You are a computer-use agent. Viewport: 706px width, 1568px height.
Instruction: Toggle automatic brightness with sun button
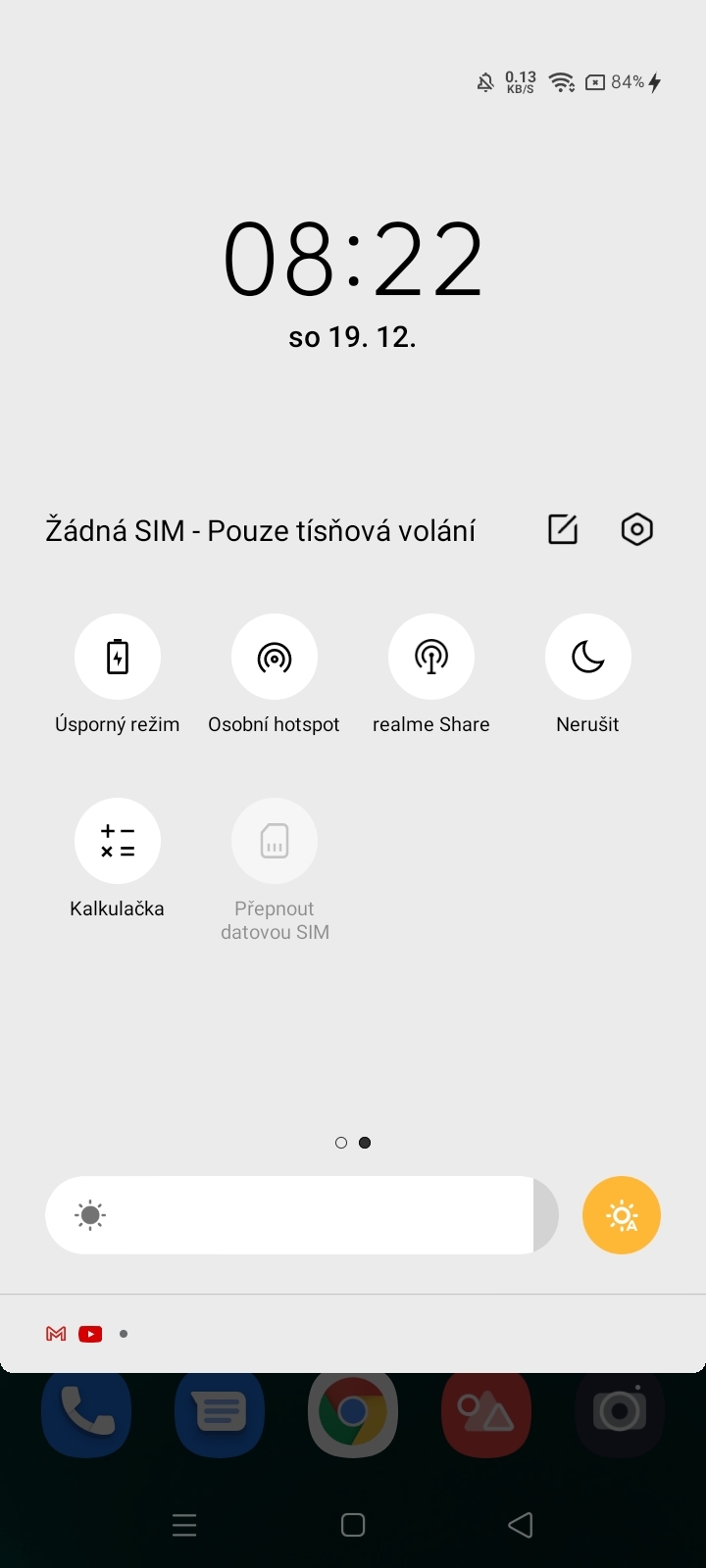coord(621,1215)
